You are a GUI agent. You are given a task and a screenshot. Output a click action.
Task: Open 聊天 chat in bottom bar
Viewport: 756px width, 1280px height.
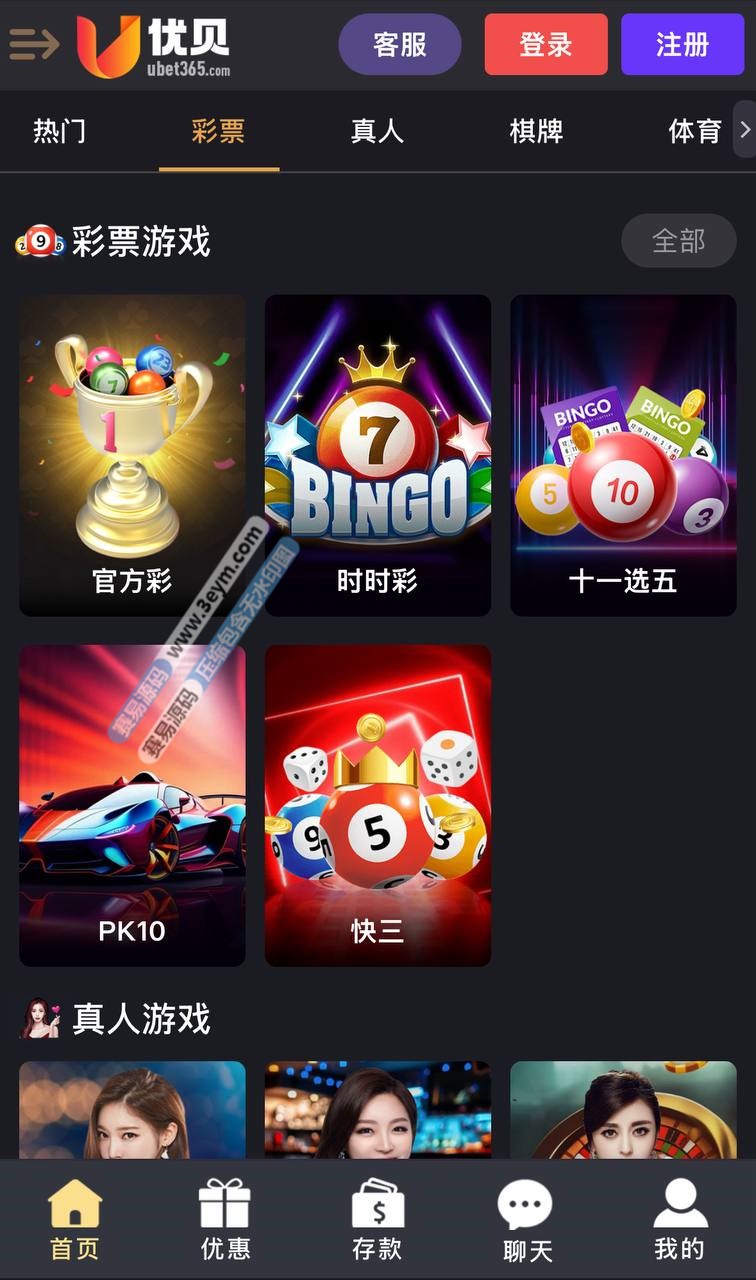click(x=526, y=1220)
